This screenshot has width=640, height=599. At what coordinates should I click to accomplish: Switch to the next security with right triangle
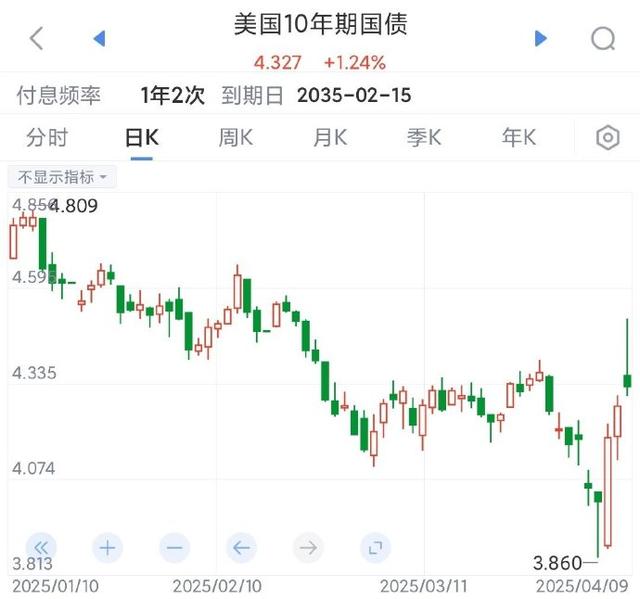[541, 39]
